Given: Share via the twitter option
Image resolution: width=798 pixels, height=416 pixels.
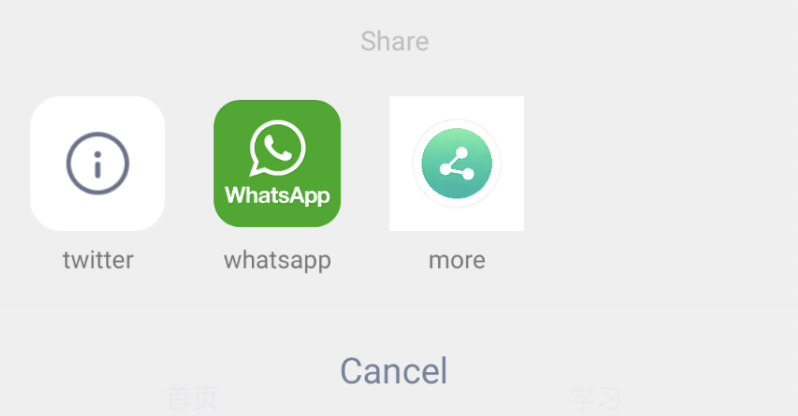Looking at the screenshot, I should (97, 164).
